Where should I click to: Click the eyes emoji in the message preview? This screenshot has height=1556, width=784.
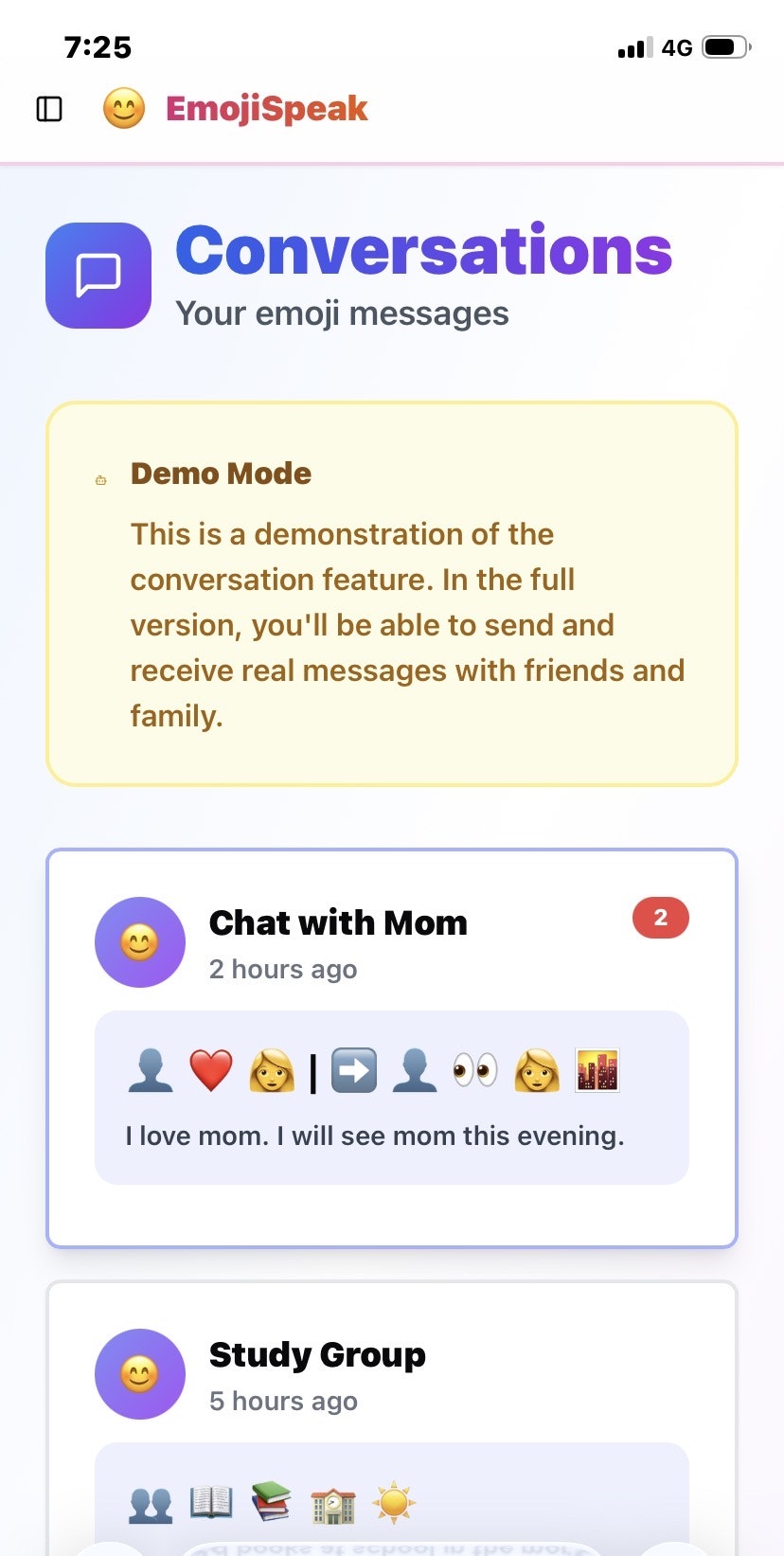point(475,1068)
